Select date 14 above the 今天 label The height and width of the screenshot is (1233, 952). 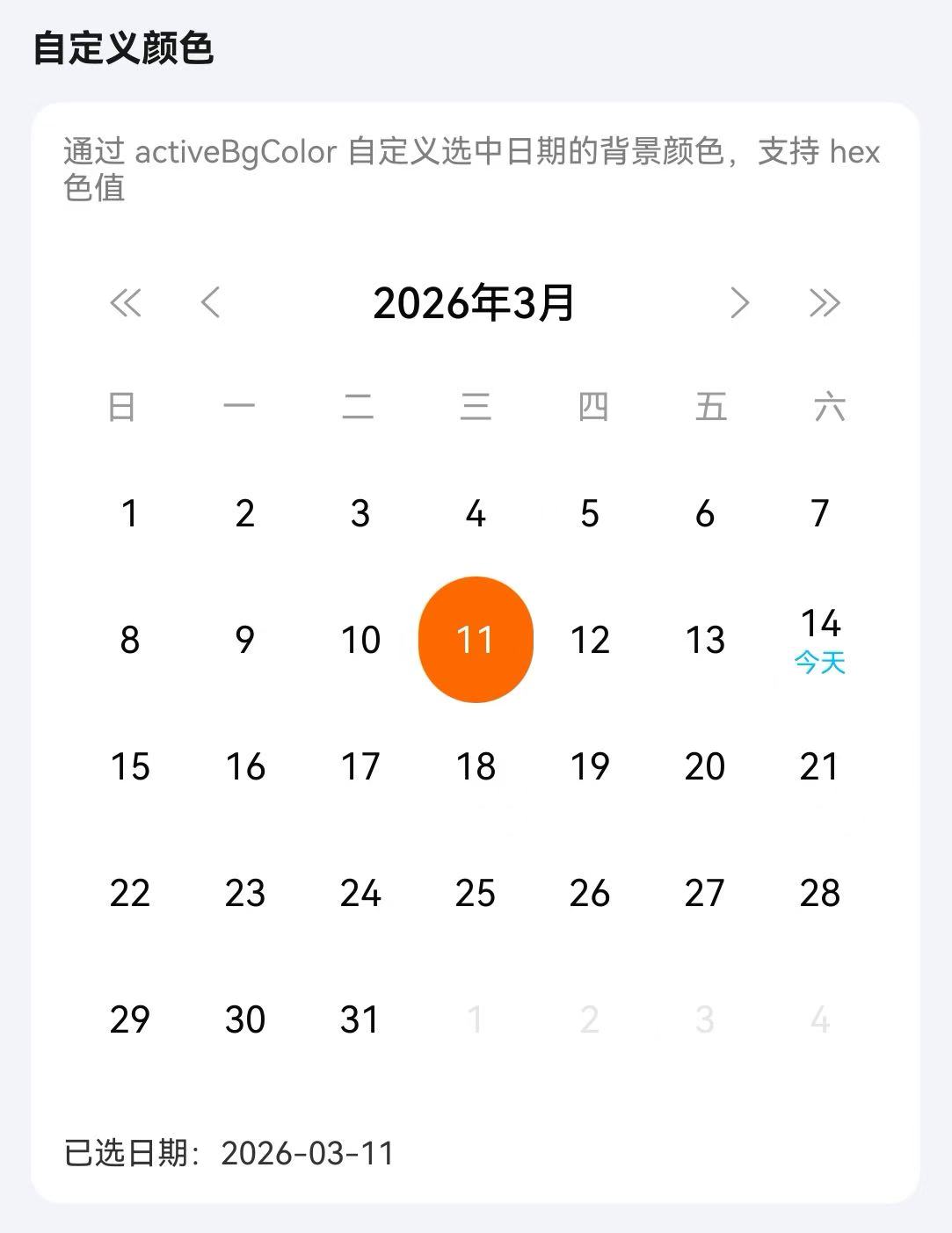click(x=819, y=624)
